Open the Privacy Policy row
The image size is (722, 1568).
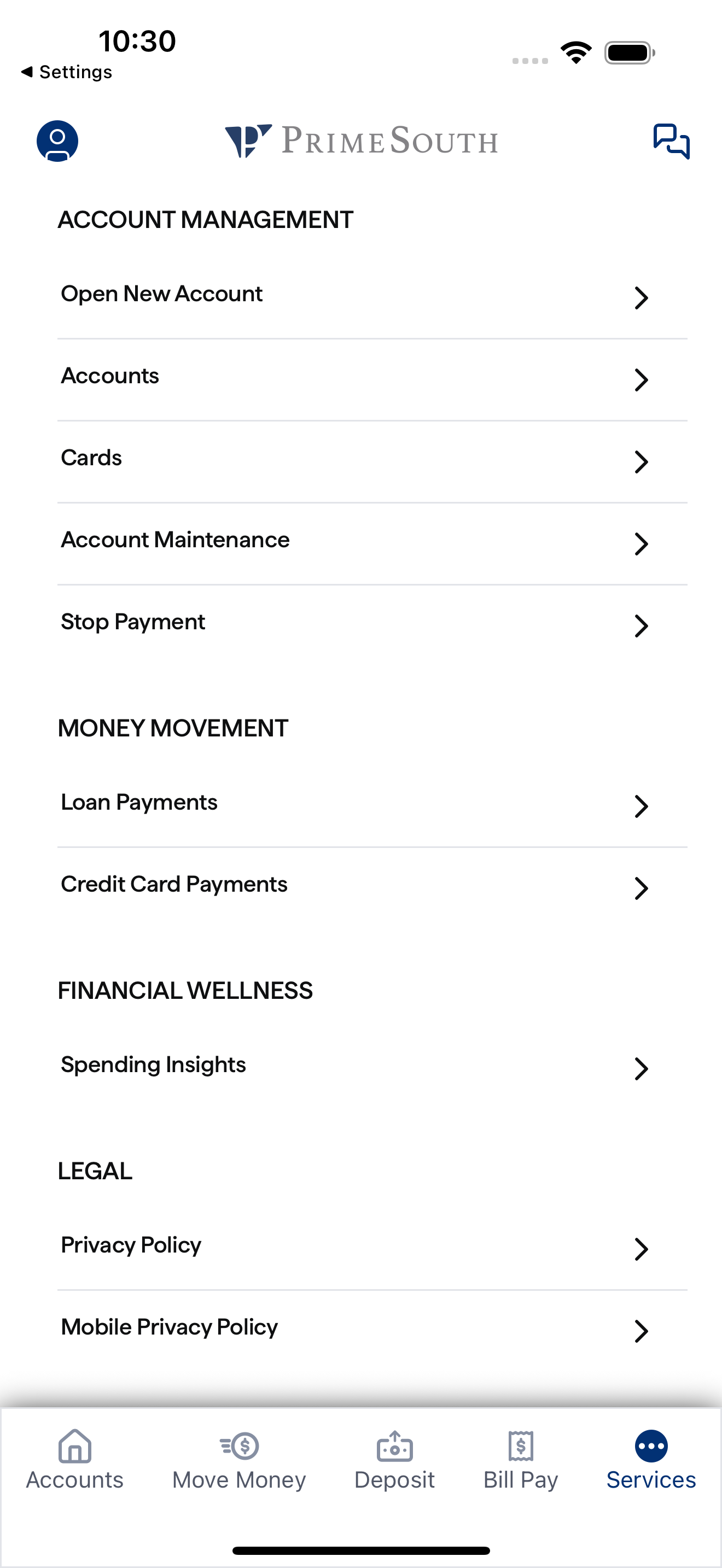(372, 1249)
